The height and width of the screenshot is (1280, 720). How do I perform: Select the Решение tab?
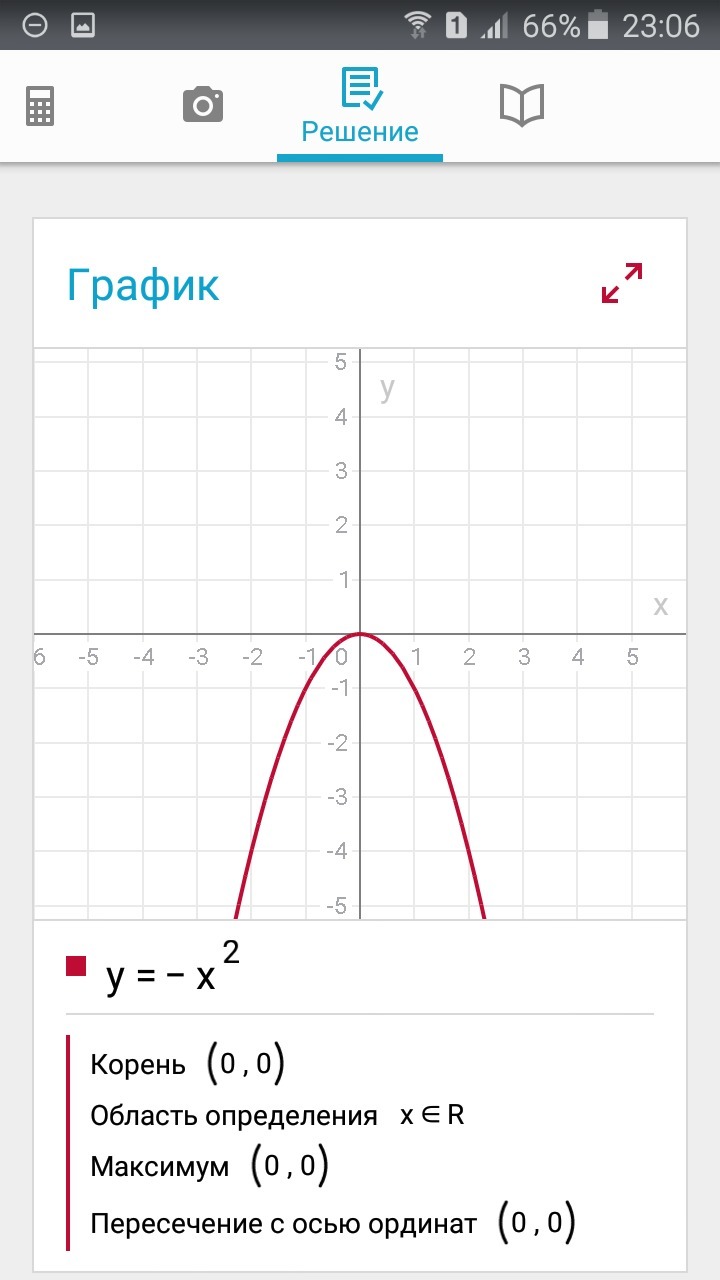pyautogui.click(x=360, y=108)
